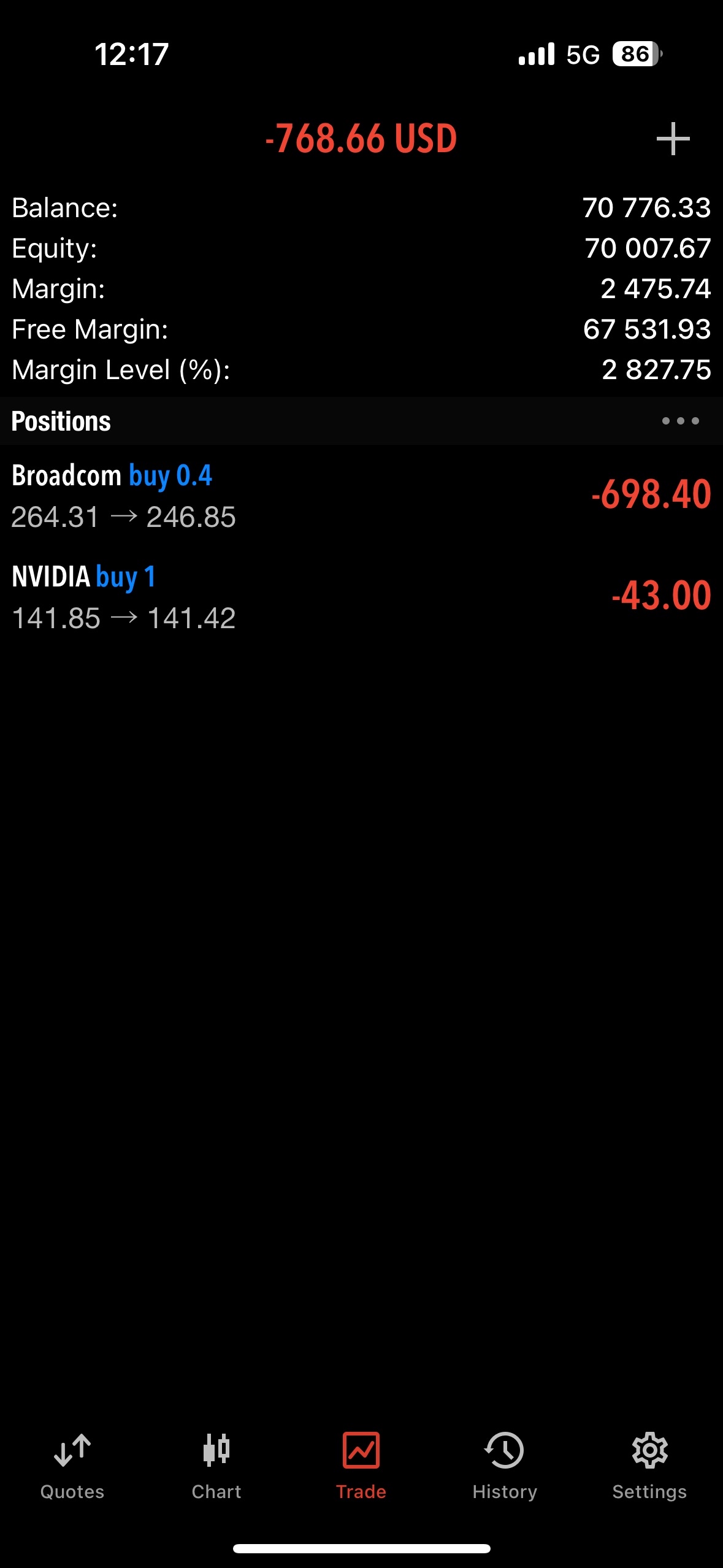Tap the plus icon to add new order
723x1568 pixels.
(x=673, y=139)
